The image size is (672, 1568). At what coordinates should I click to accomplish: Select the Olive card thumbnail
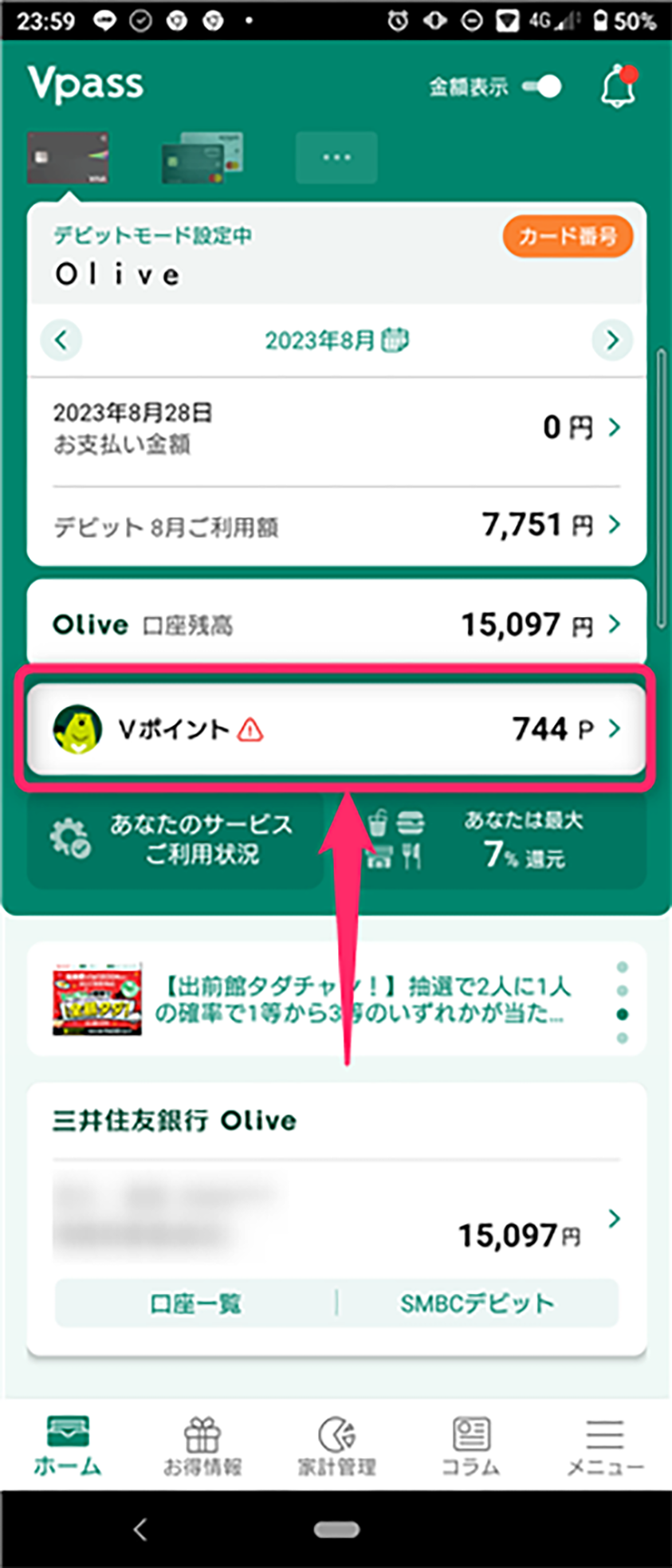[68, 157]
